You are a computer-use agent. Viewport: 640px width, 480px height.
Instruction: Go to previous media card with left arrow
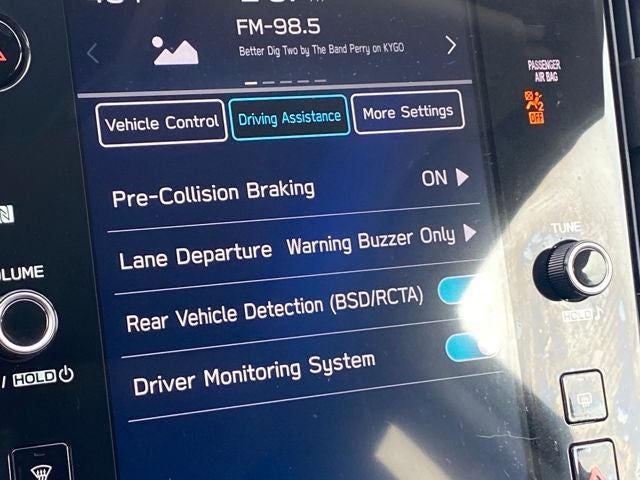(92, 54)
